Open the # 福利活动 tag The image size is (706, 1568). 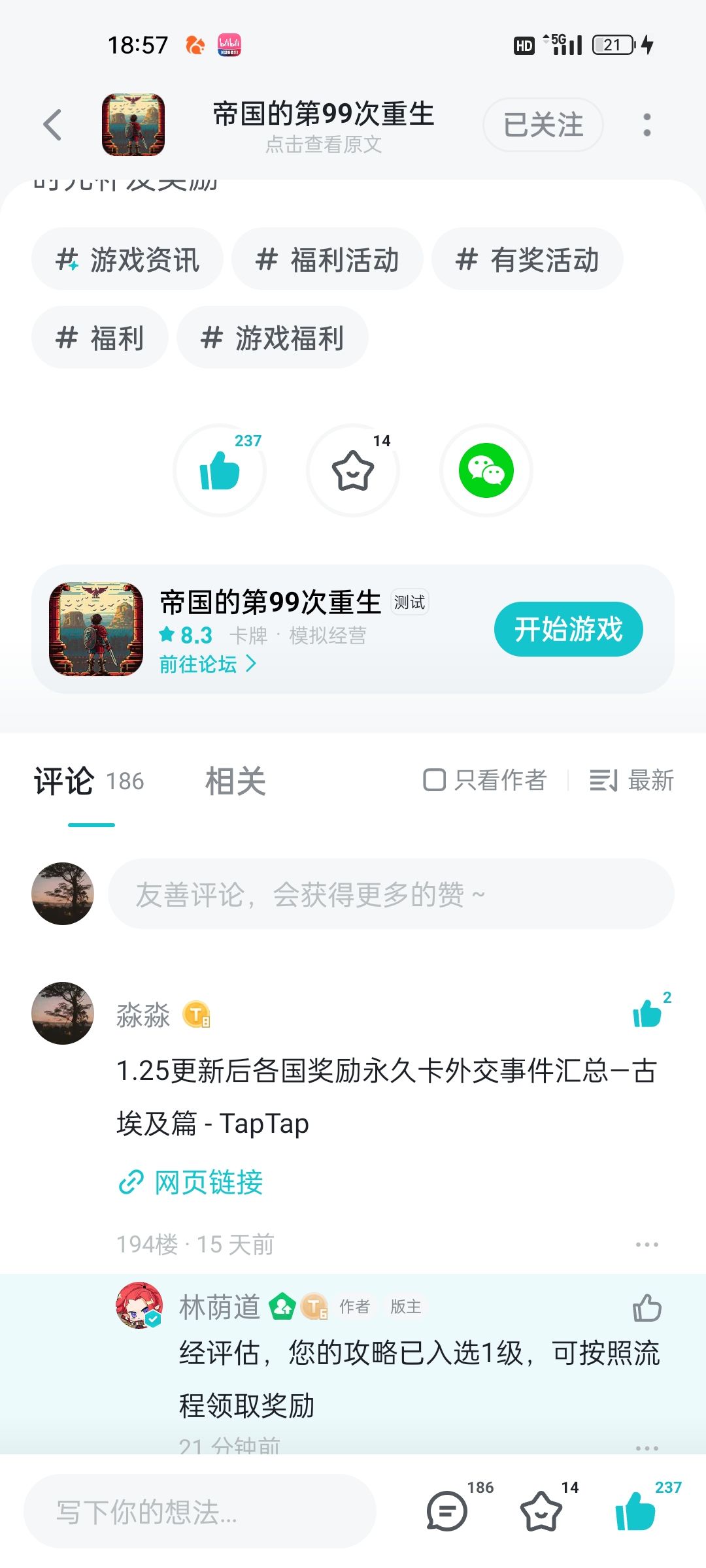327,259
